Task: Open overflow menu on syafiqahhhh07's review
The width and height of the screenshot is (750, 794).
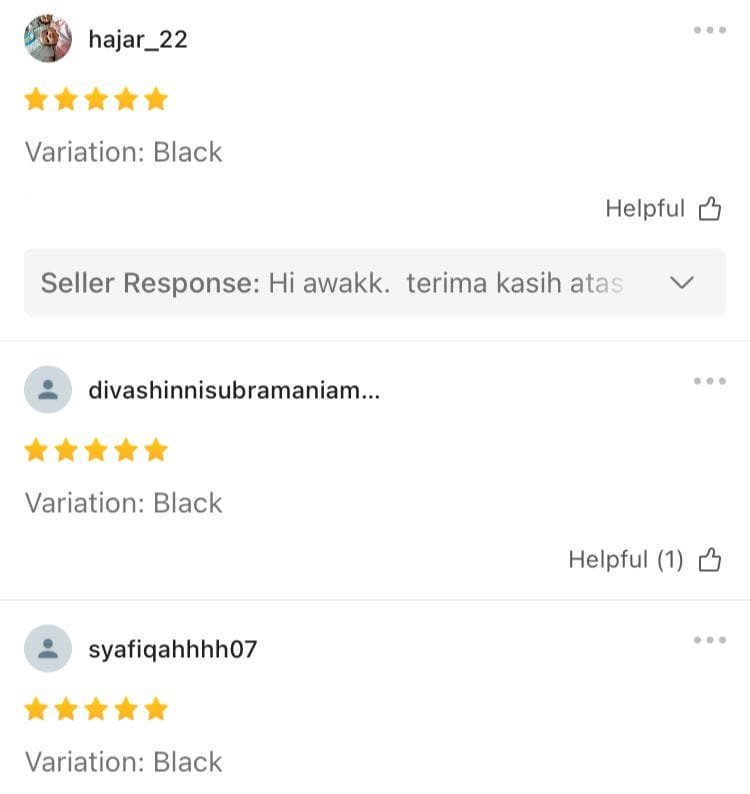Action: 709,640
